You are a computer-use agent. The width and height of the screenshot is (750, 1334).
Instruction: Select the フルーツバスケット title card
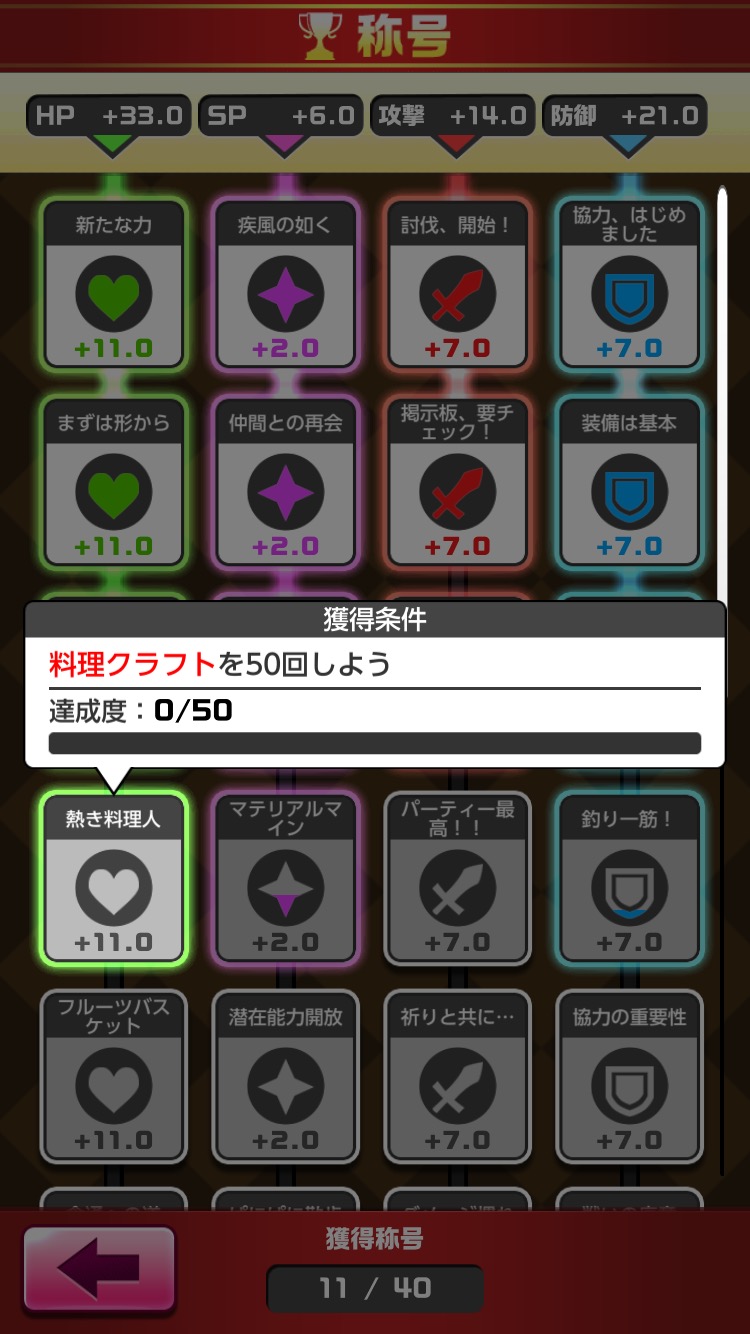pyautogui.click(x=114, y=1076)
